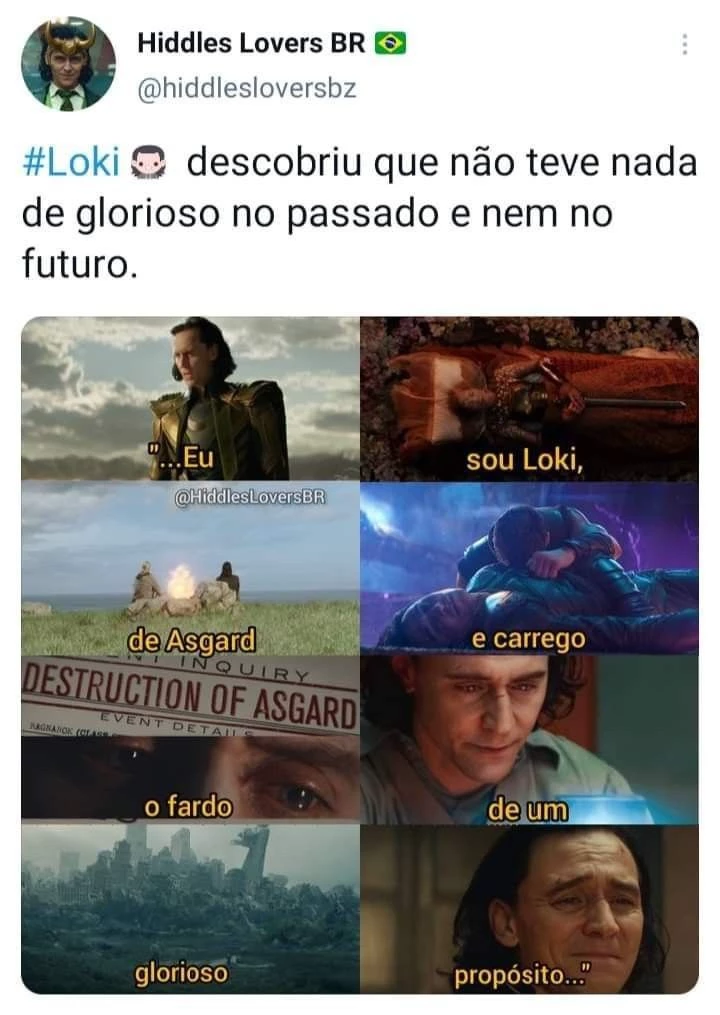Open the image captioned "de um" and "propósito..."
This screenshot has width=720, height=1015.
529,824
